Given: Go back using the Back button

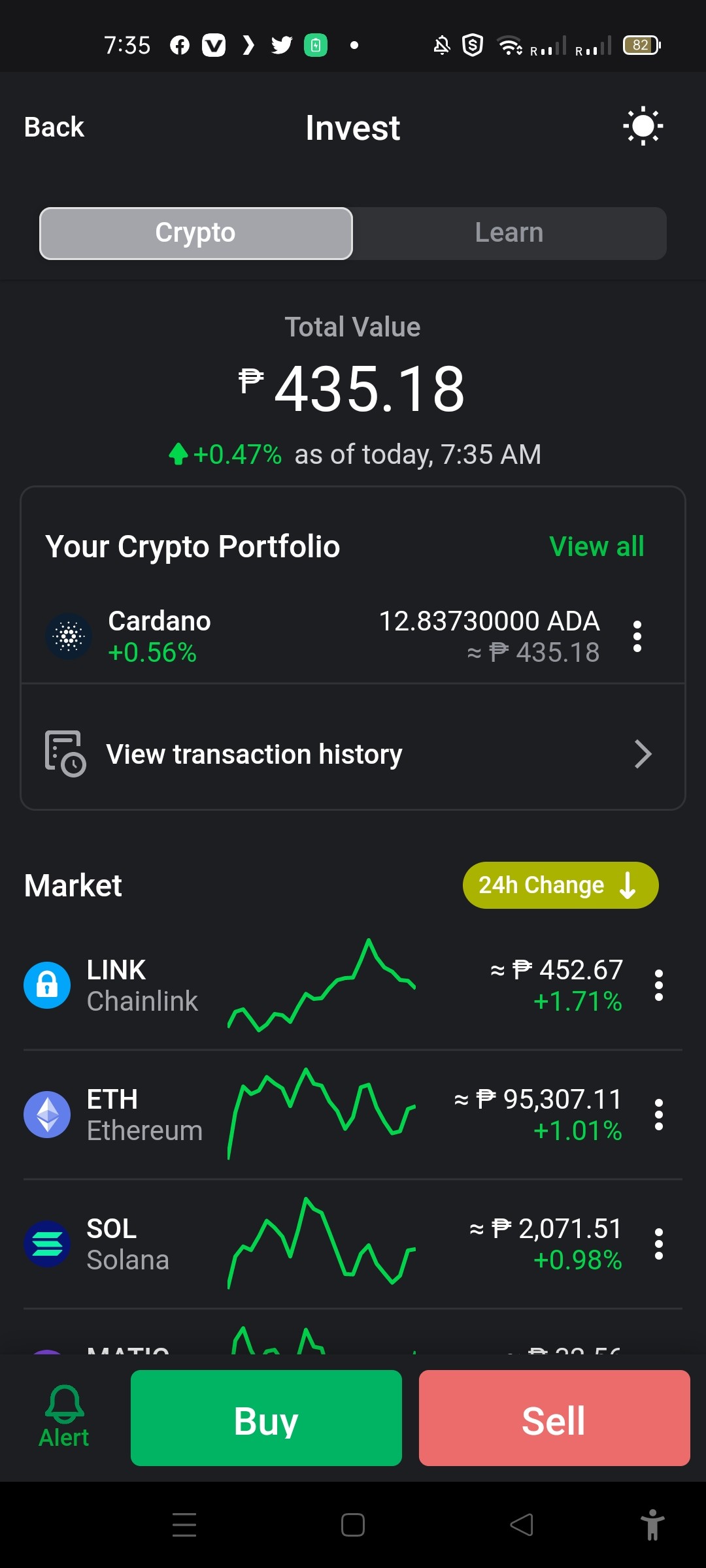Looking at the screenshot, I should [x=54, y=127].
